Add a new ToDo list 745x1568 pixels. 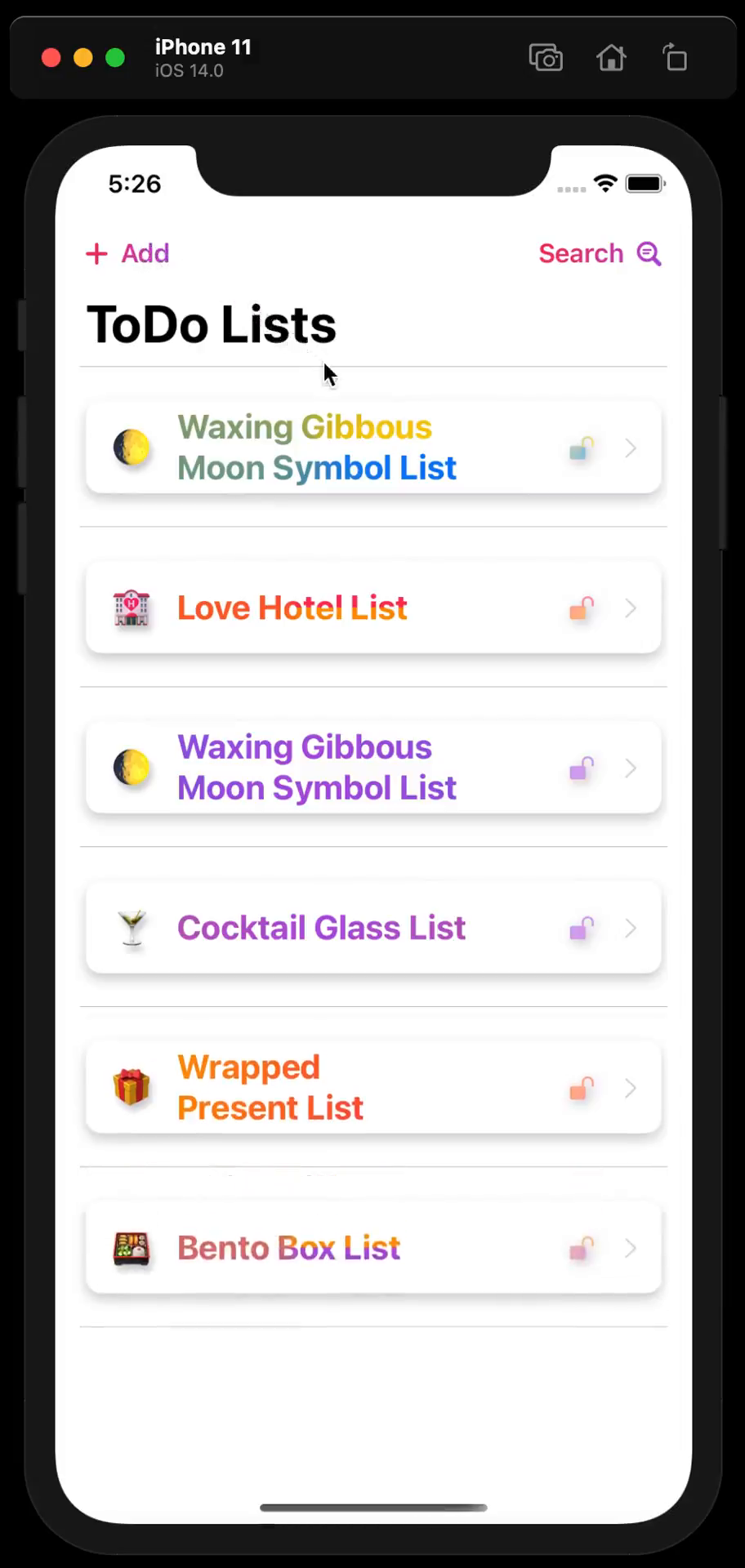click(x=127, y=253)
